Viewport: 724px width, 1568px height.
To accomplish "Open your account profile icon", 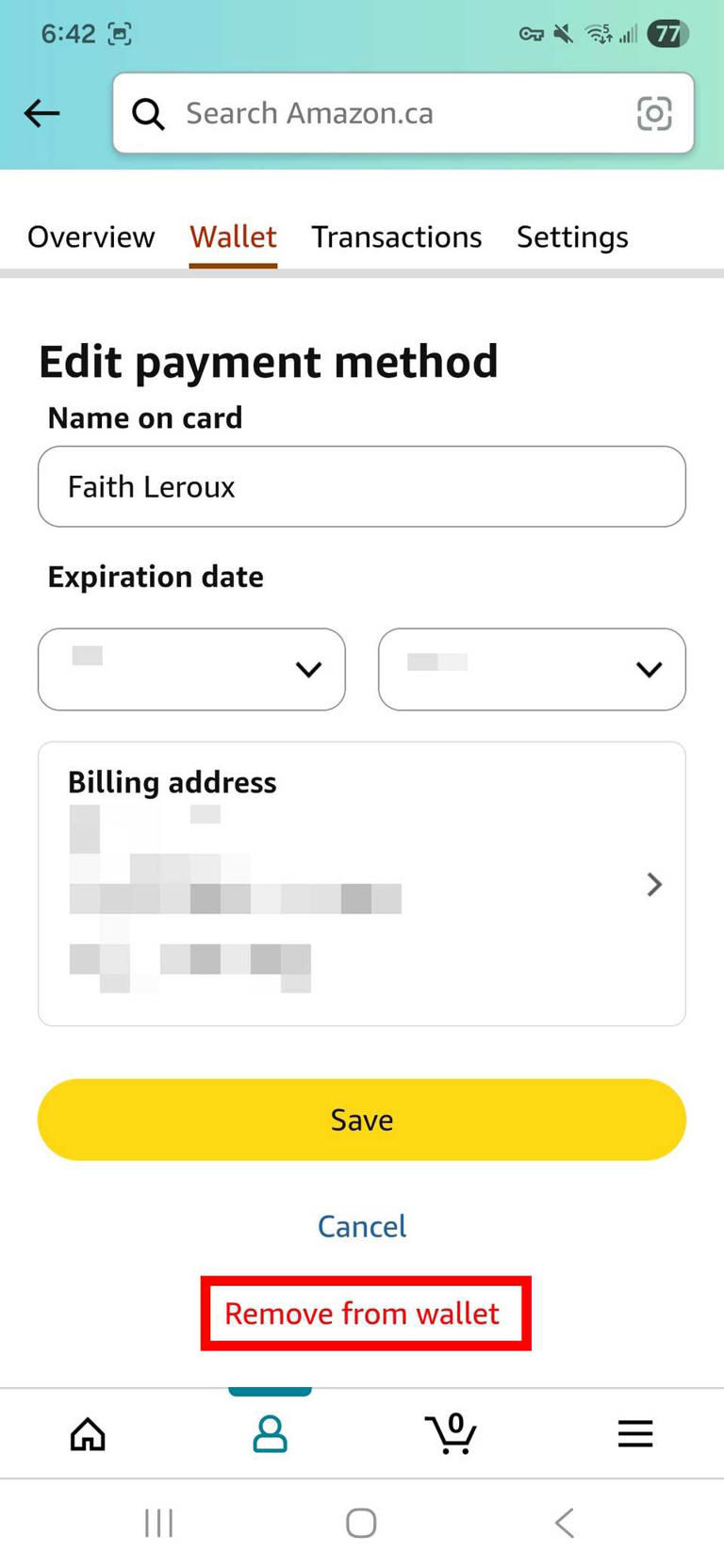I will [x=270, y=1433].
